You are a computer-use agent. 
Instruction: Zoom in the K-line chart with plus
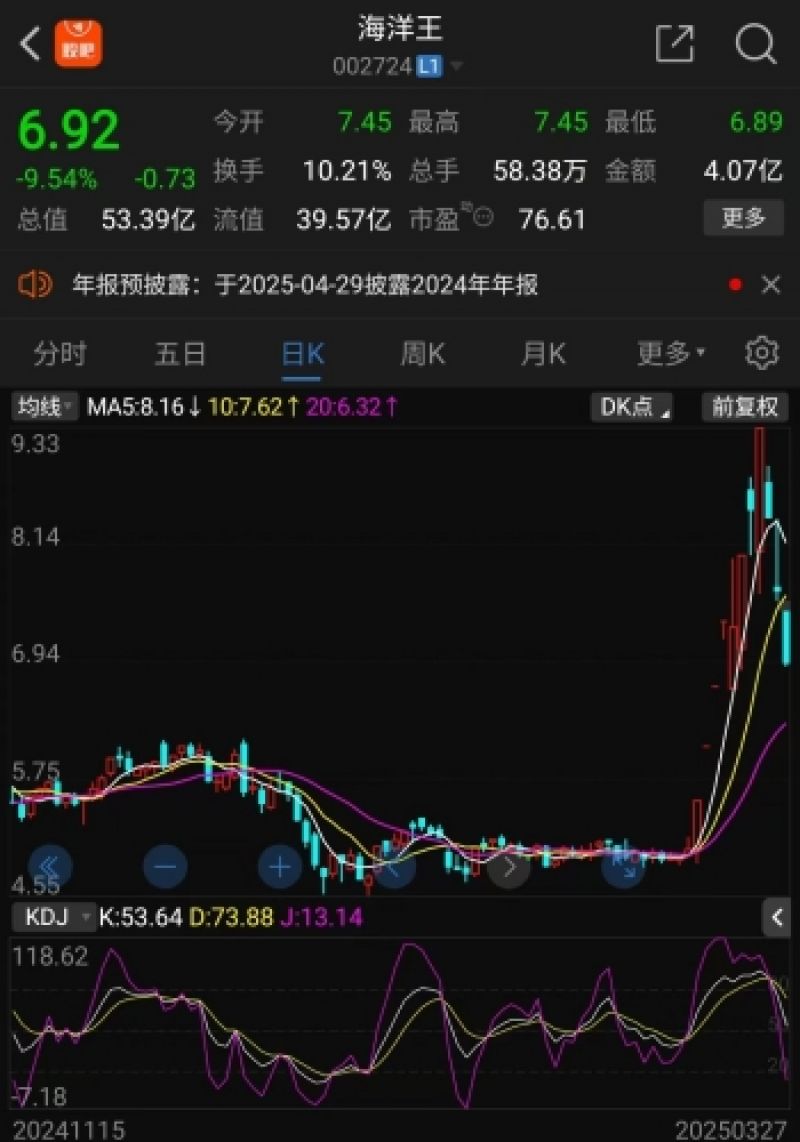click(280, 866)
